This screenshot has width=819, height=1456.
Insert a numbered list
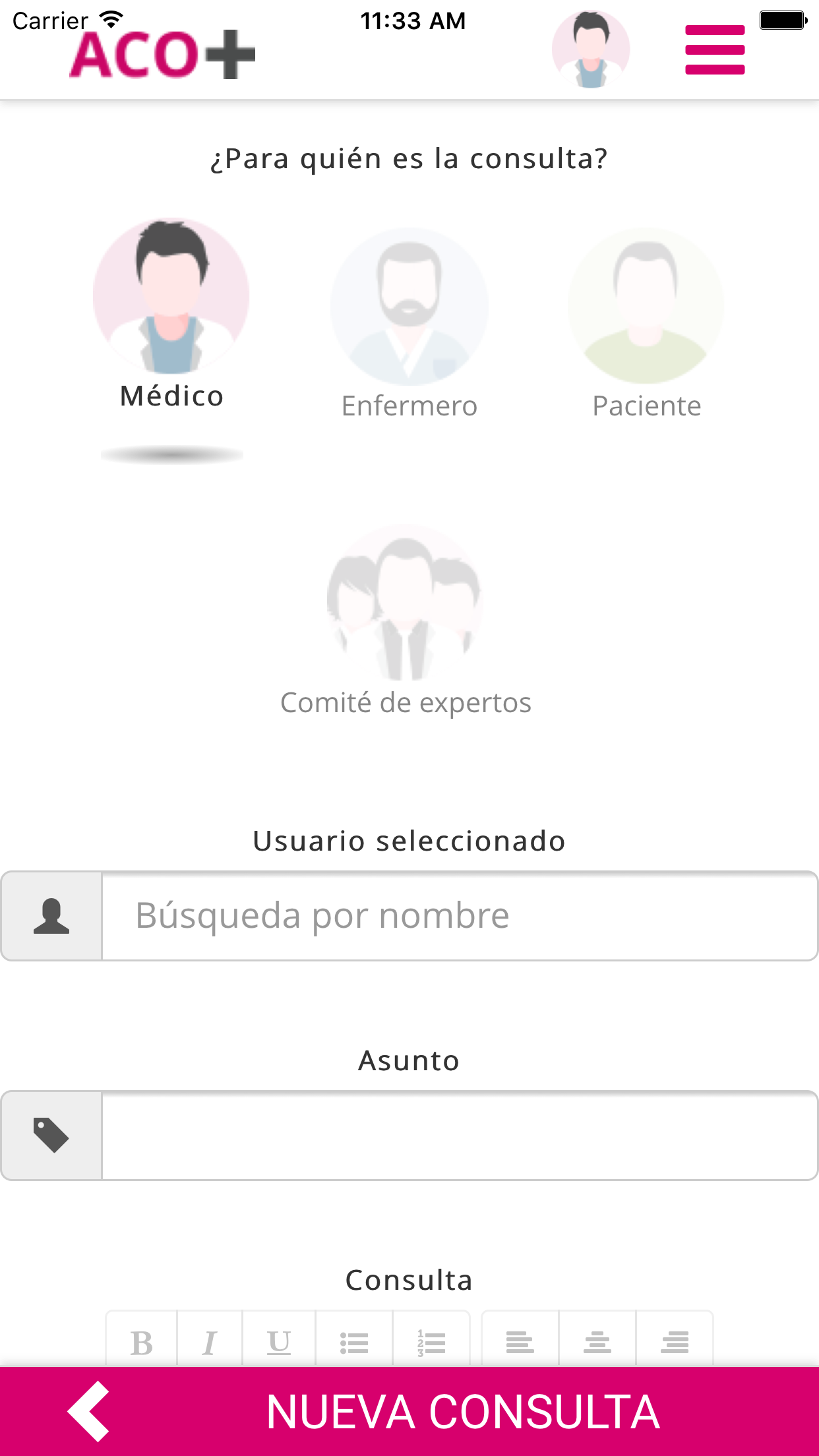click(431, 1342)
